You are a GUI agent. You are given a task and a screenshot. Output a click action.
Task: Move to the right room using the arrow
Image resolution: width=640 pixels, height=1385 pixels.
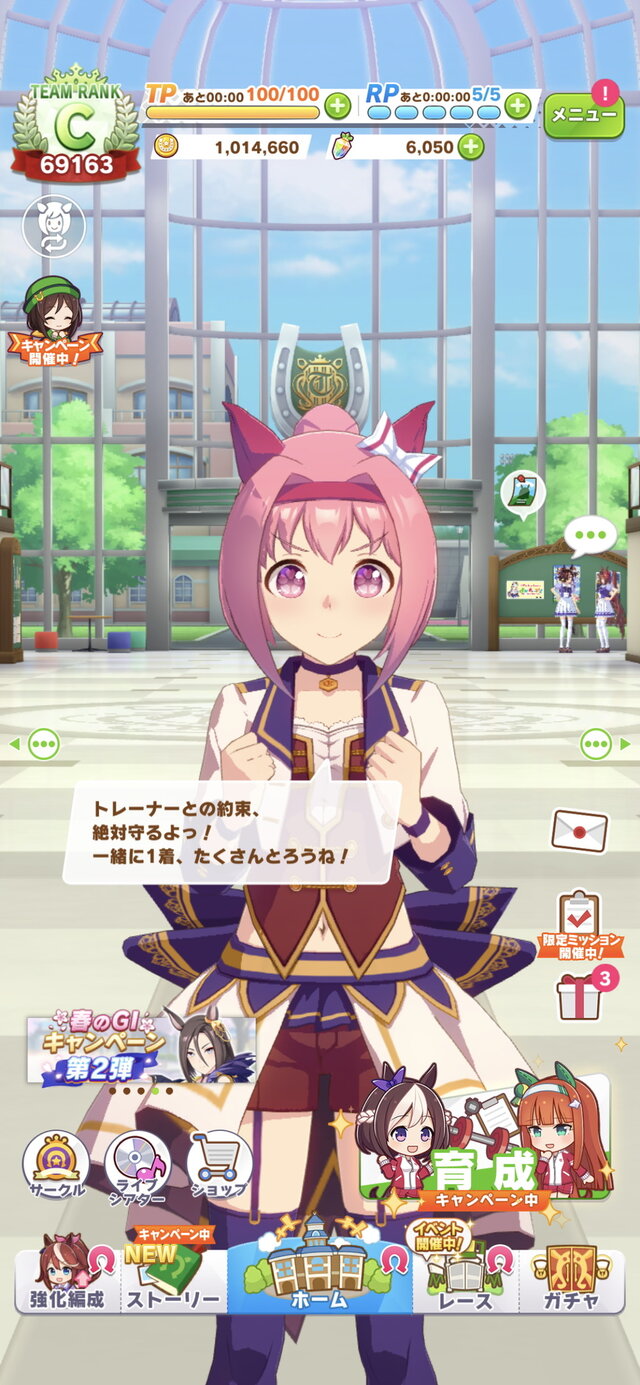[604, 744]
